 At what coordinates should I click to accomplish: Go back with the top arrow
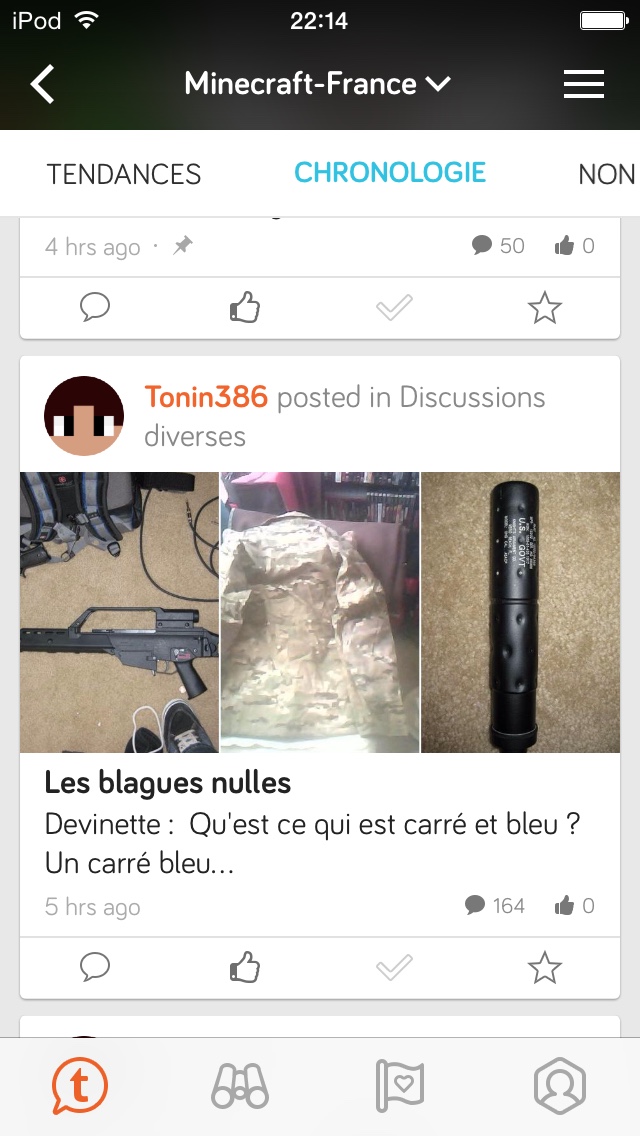pyautogui.click(x=44, y=84)
